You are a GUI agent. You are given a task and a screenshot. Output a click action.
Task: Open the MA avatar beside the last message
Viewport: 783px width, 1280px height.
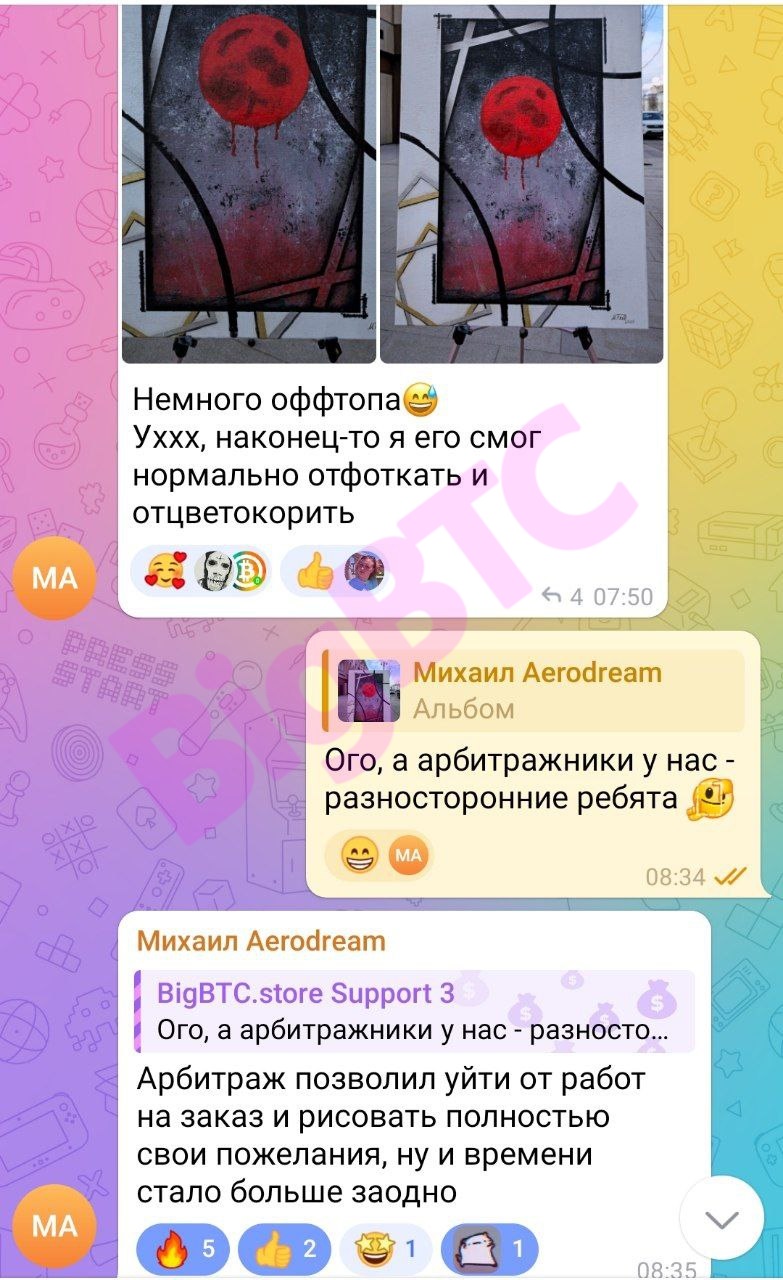pos(55,1226)
